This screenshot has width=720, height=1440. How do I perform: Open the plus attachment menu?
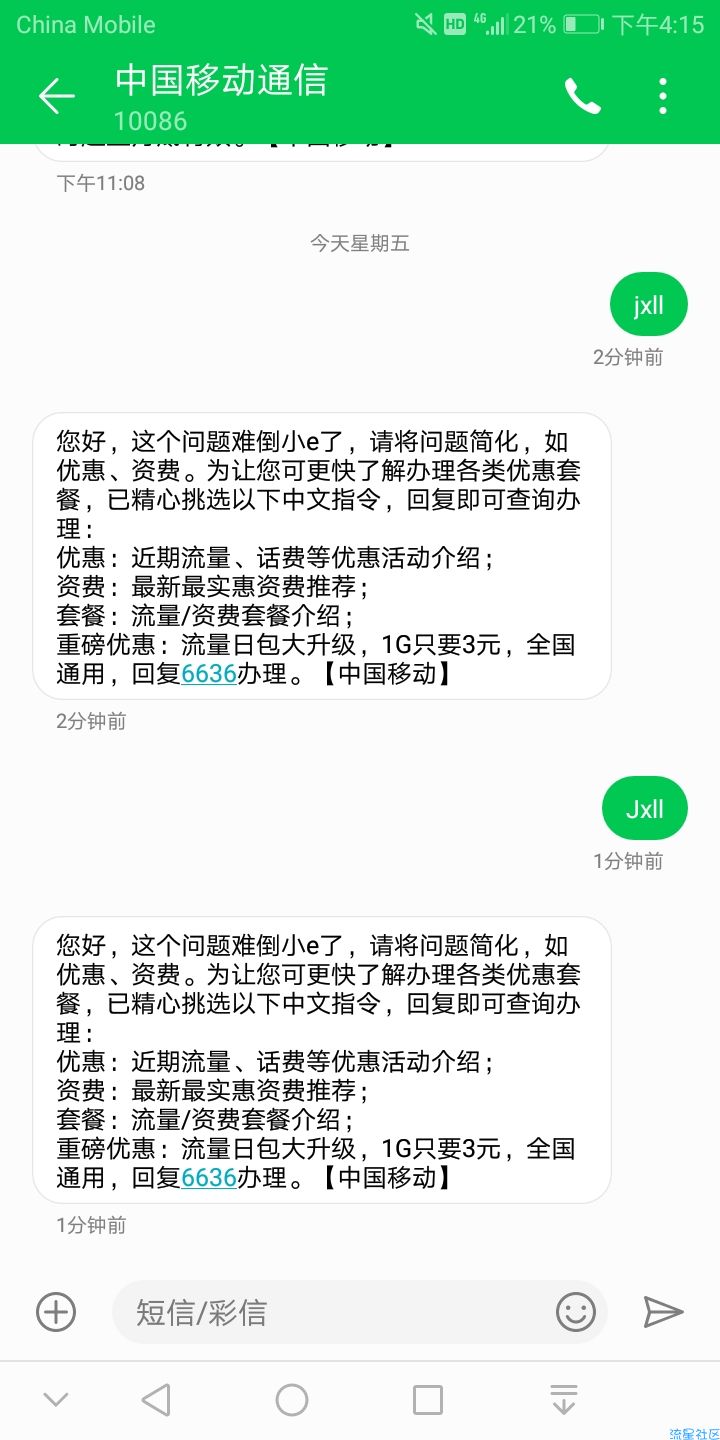pos(56,1311)
